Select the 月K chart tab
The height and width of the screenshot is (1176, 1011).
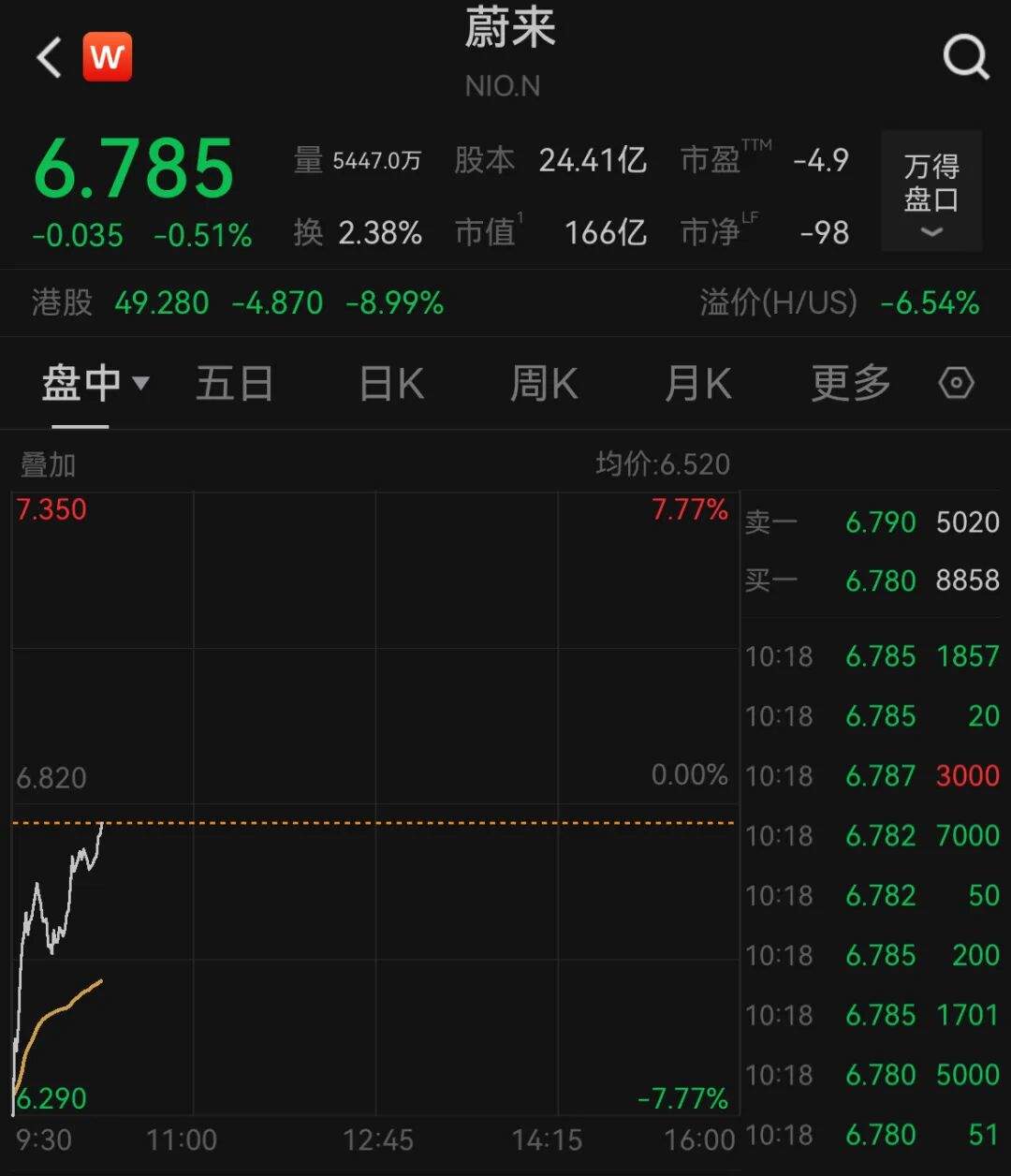(696, 384)
